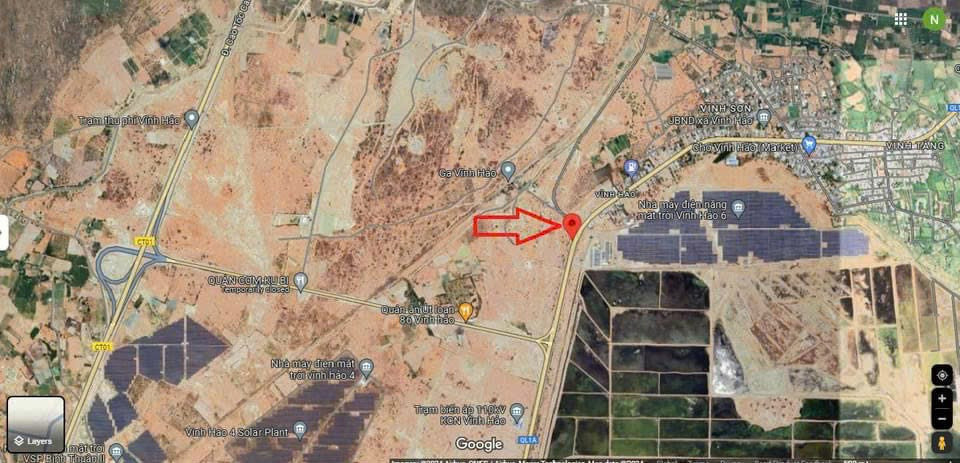The image size is (960, 463).
Task: Open Street View pegman
Action: (x=941, y=442)
